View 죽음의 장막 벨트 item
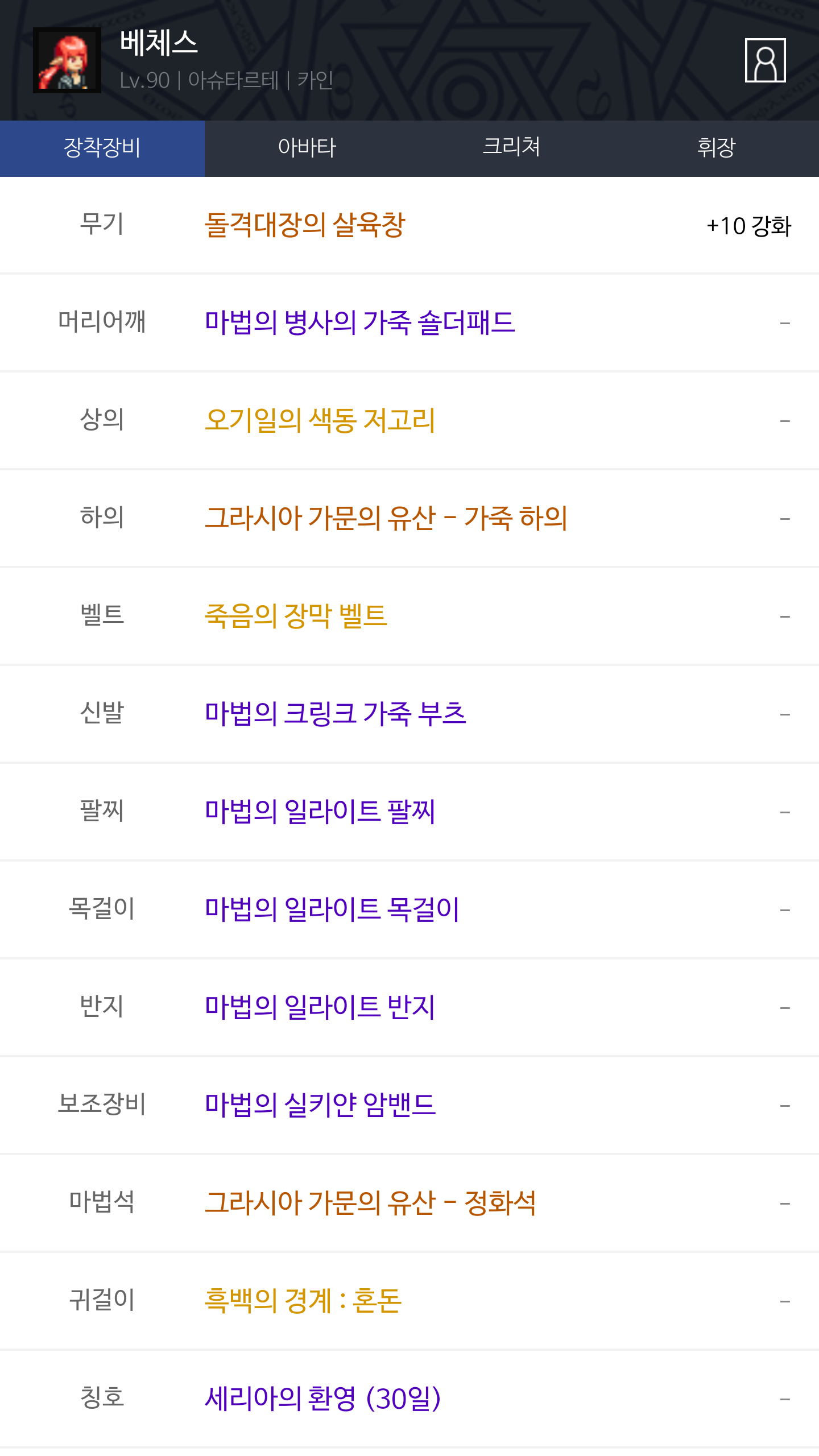 pos(296,617)
